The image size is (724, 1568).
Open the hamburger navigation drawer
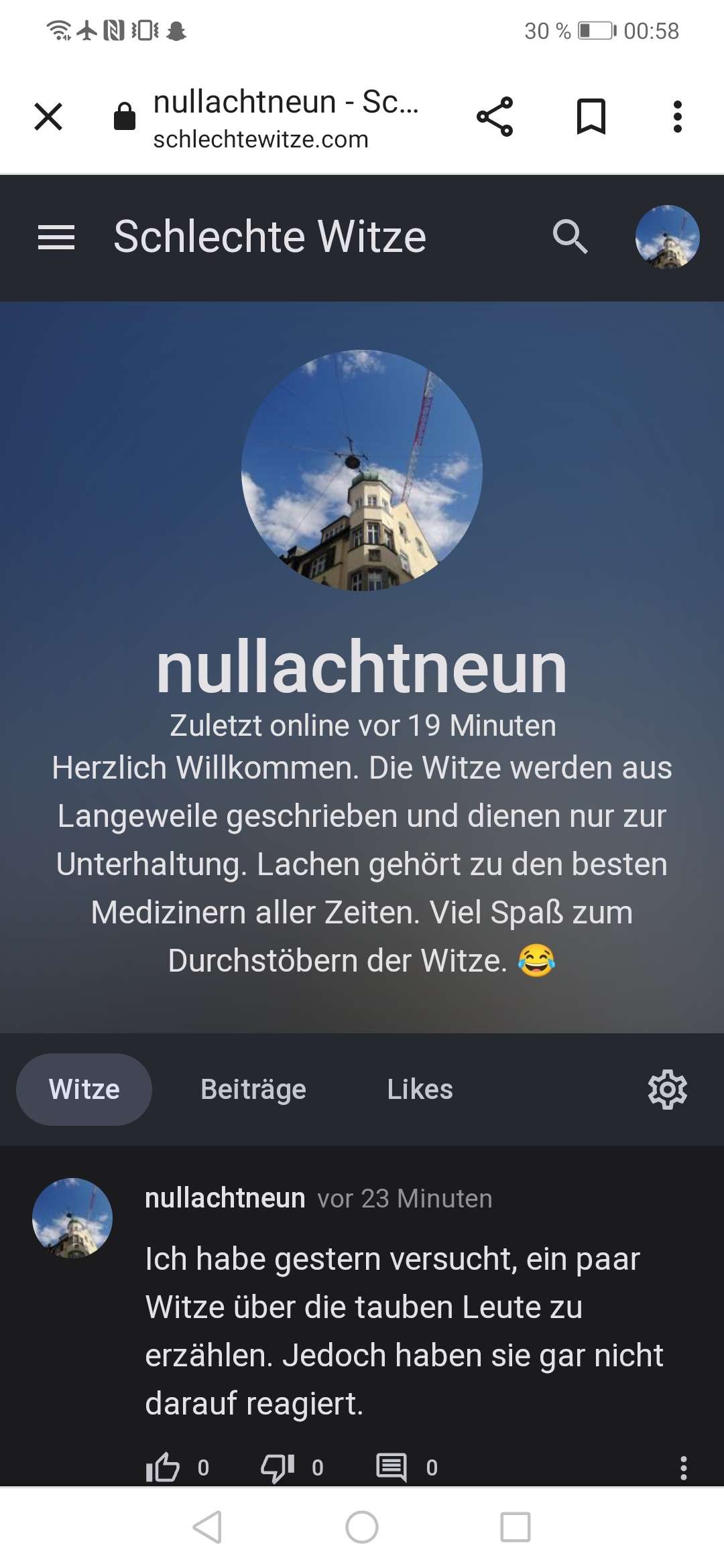point(56,237)
